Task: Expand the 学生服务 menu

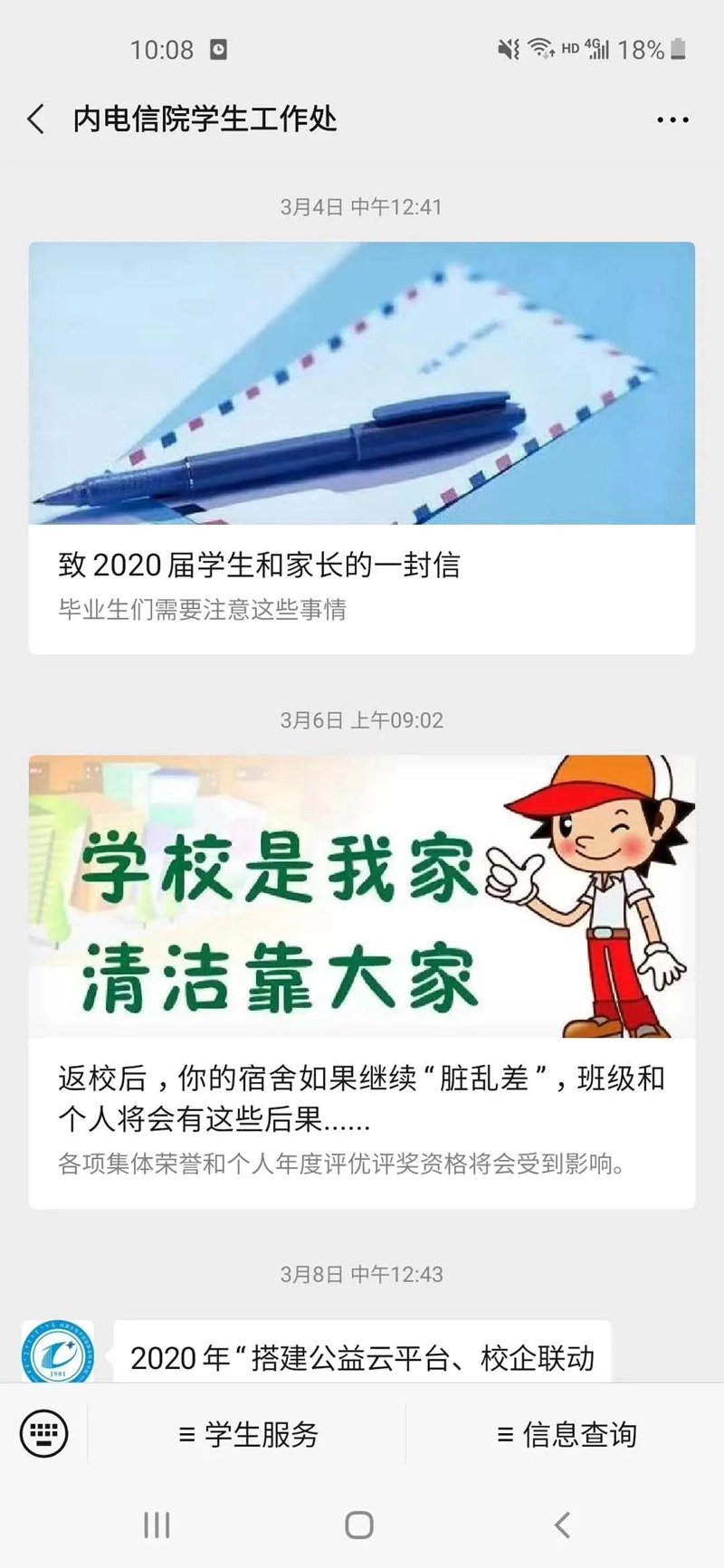Action: click(x=249, y=1434)
